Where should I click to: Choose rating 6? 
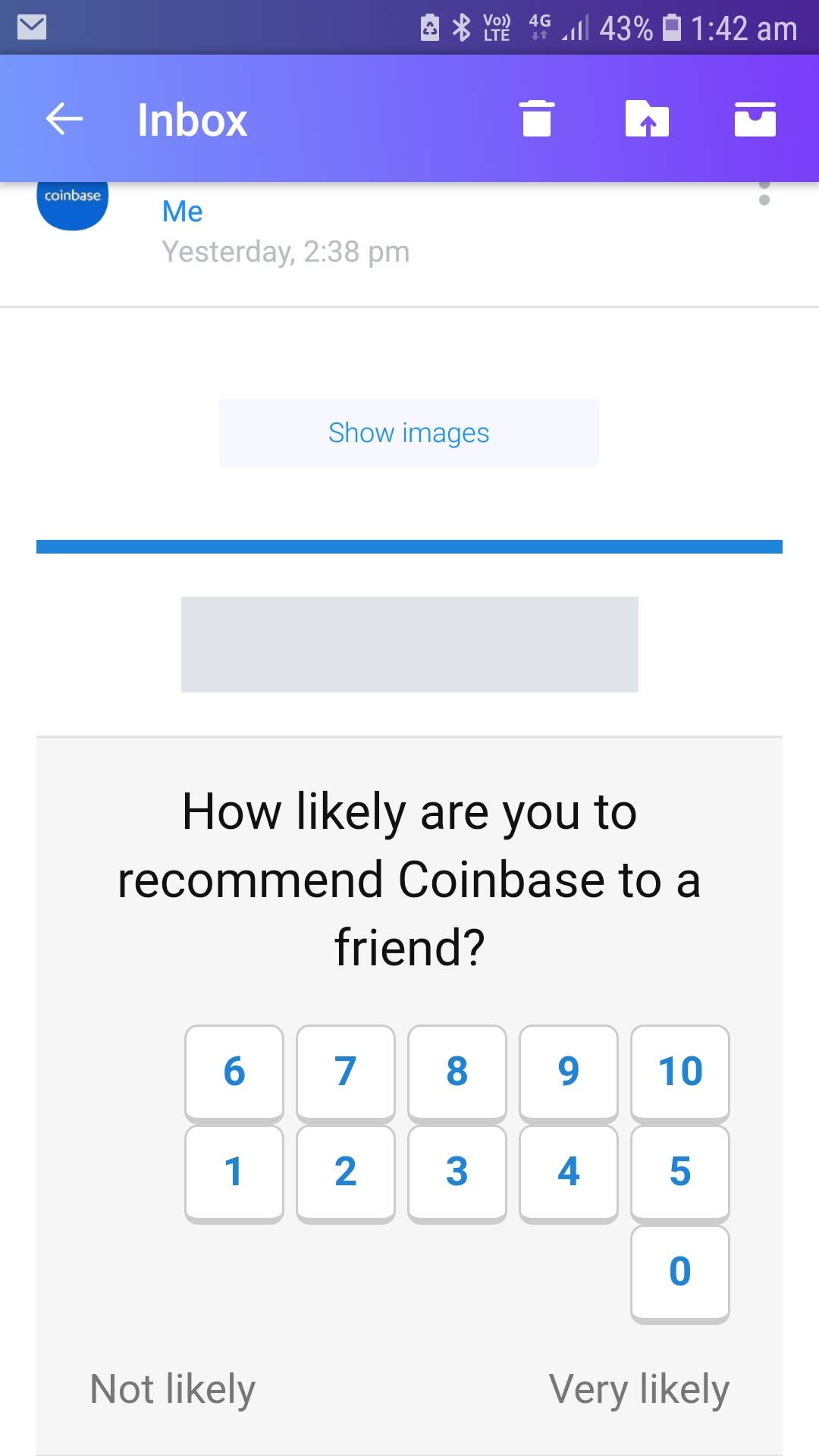click(234, 1072)
